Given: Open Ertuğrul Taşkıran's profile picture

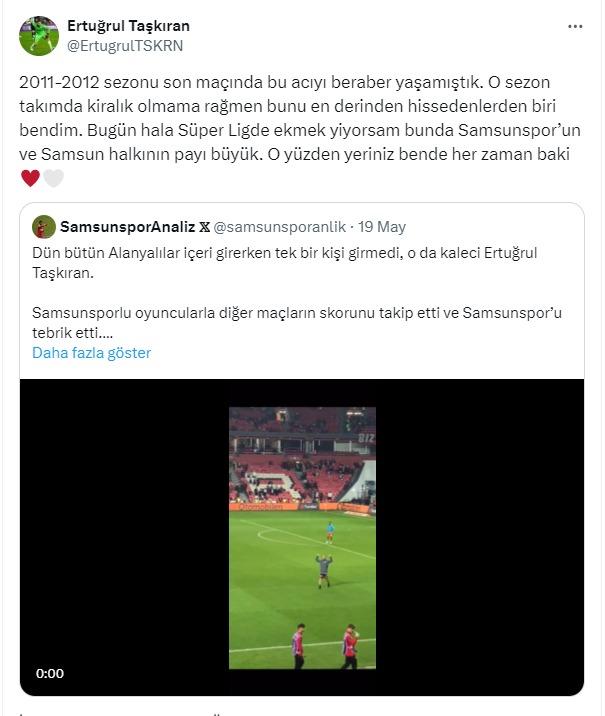Looking at the screenshot, I should click(x=39, y=36).
